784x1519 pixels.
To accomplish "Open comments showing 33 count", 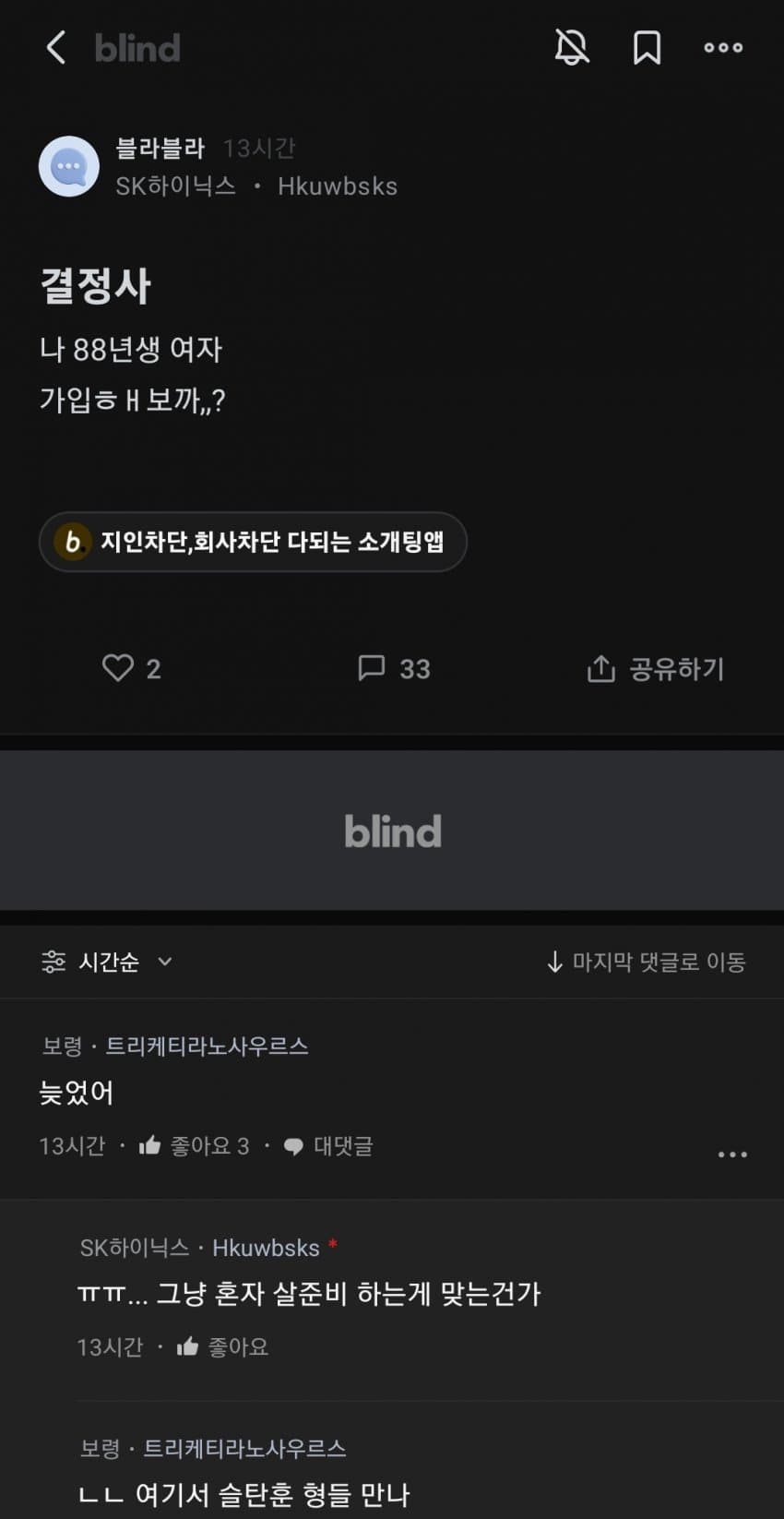I will pyautogui.click(x=394, y=668).
